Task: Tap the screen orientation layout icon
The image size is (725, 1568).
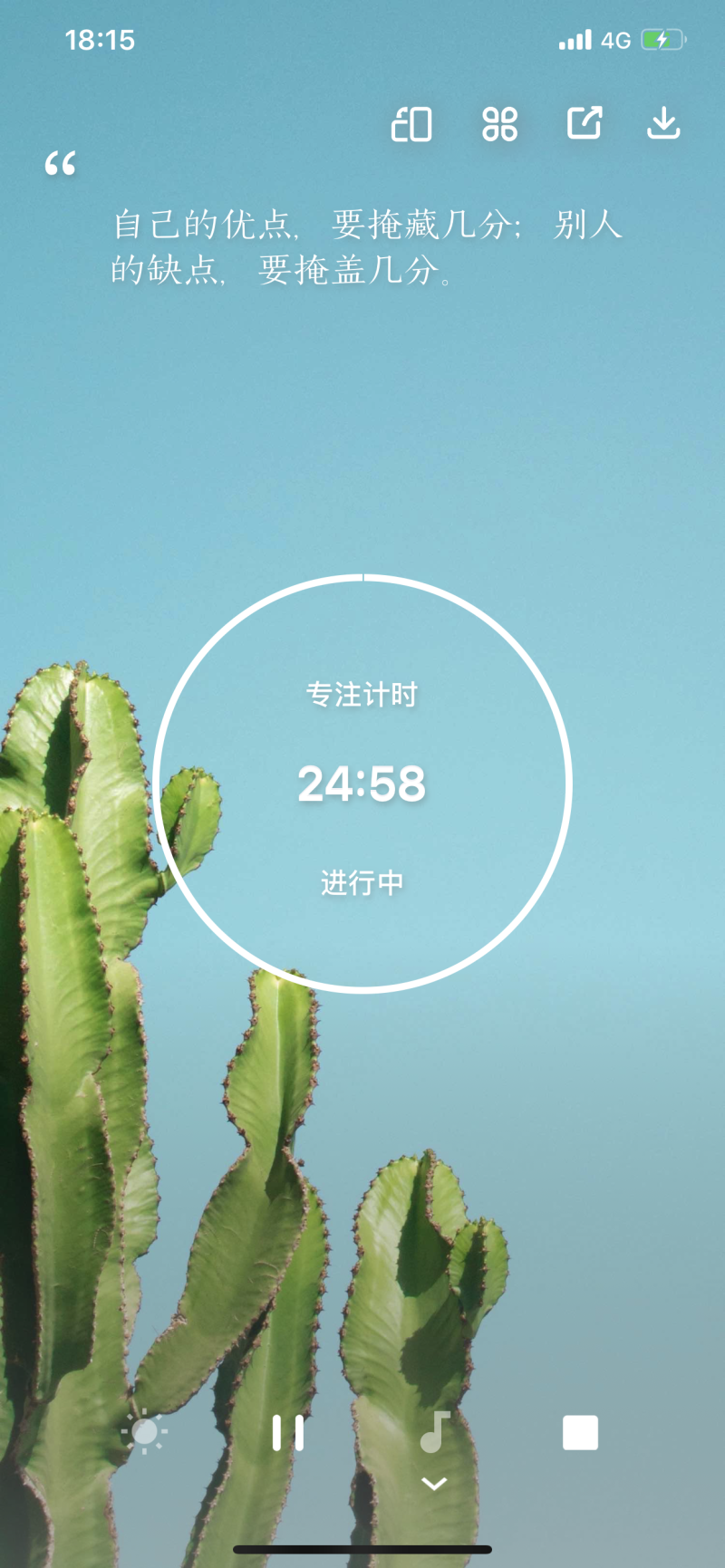Action: 411,124
